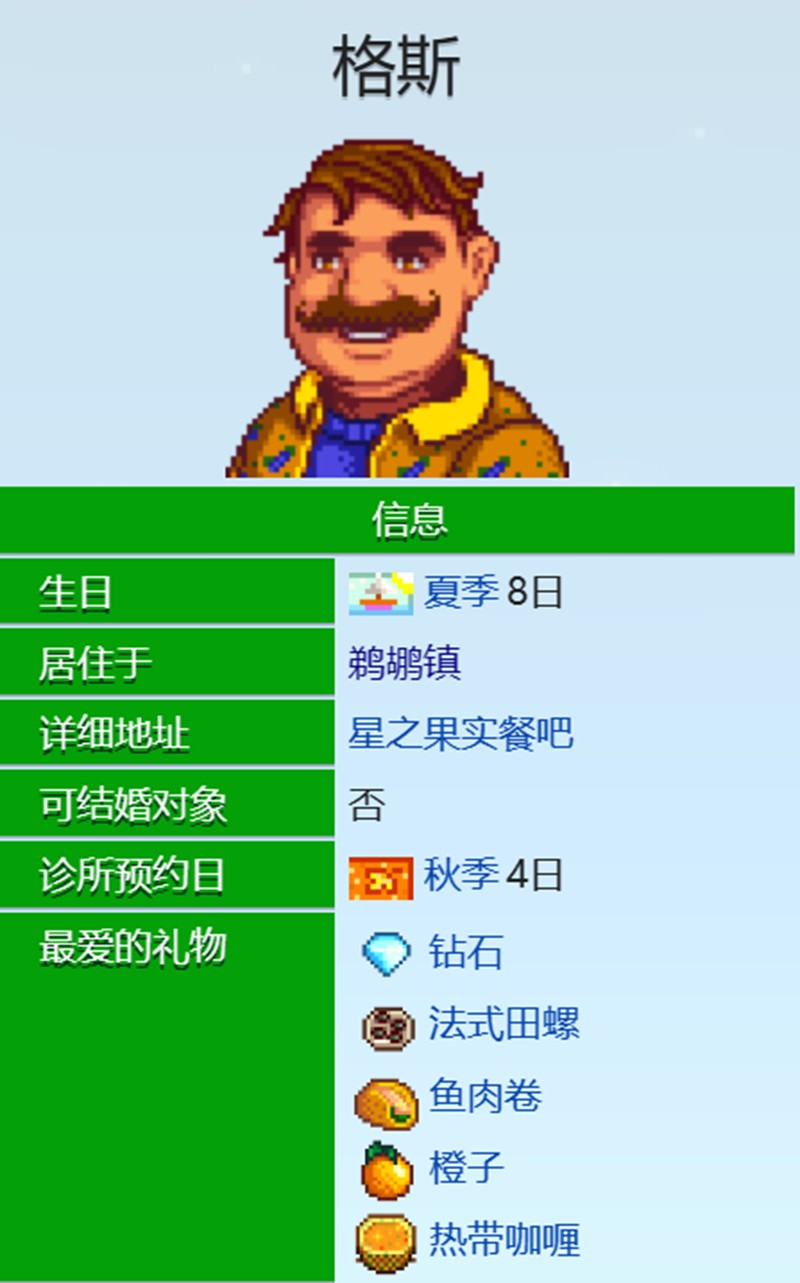Open the 秋季 season link
The width and height of the screenshot is (800, 1283).
point(461,876)
